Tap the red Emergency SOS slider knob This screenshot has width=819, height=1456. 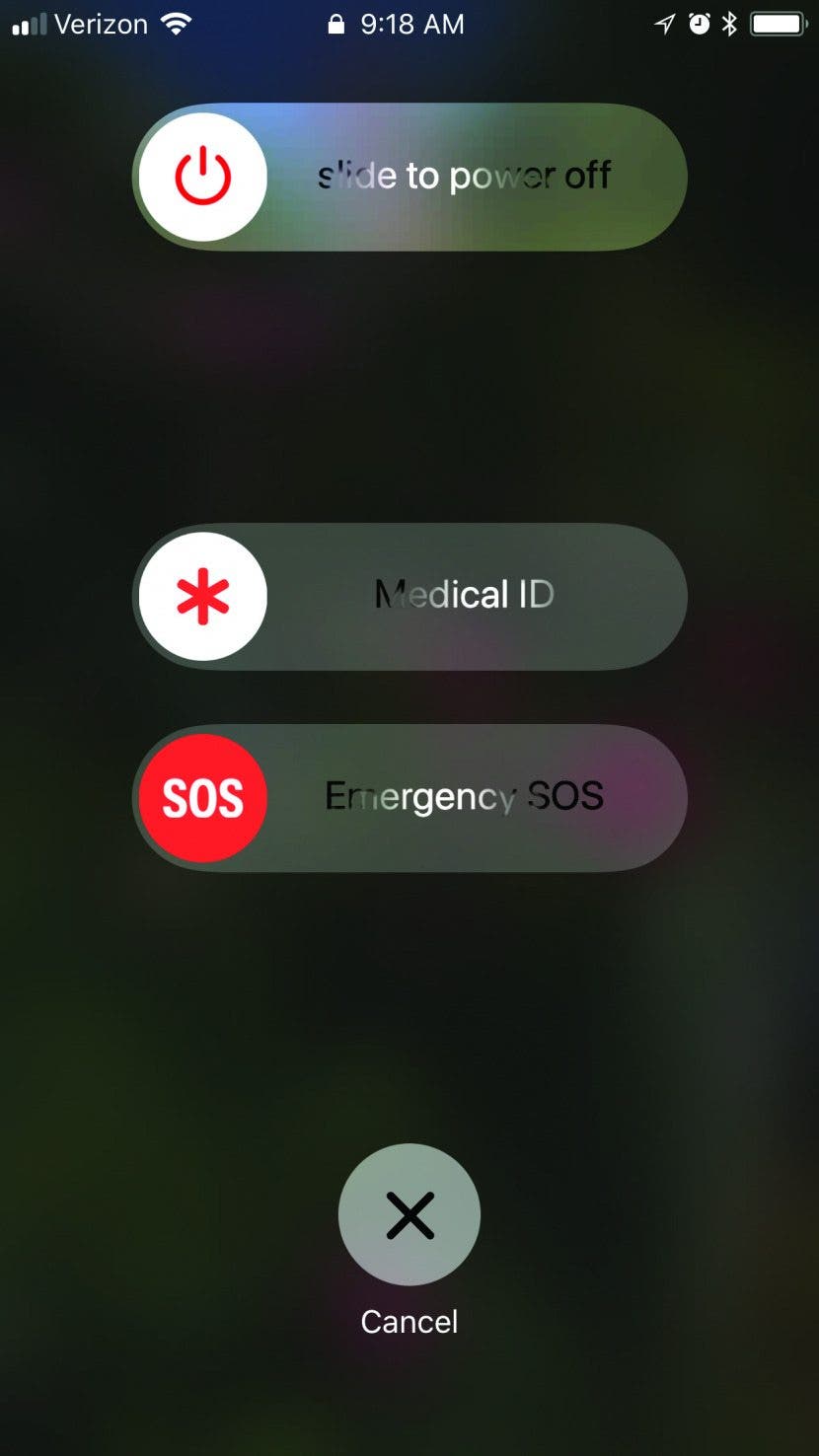[x=203, y=798]
